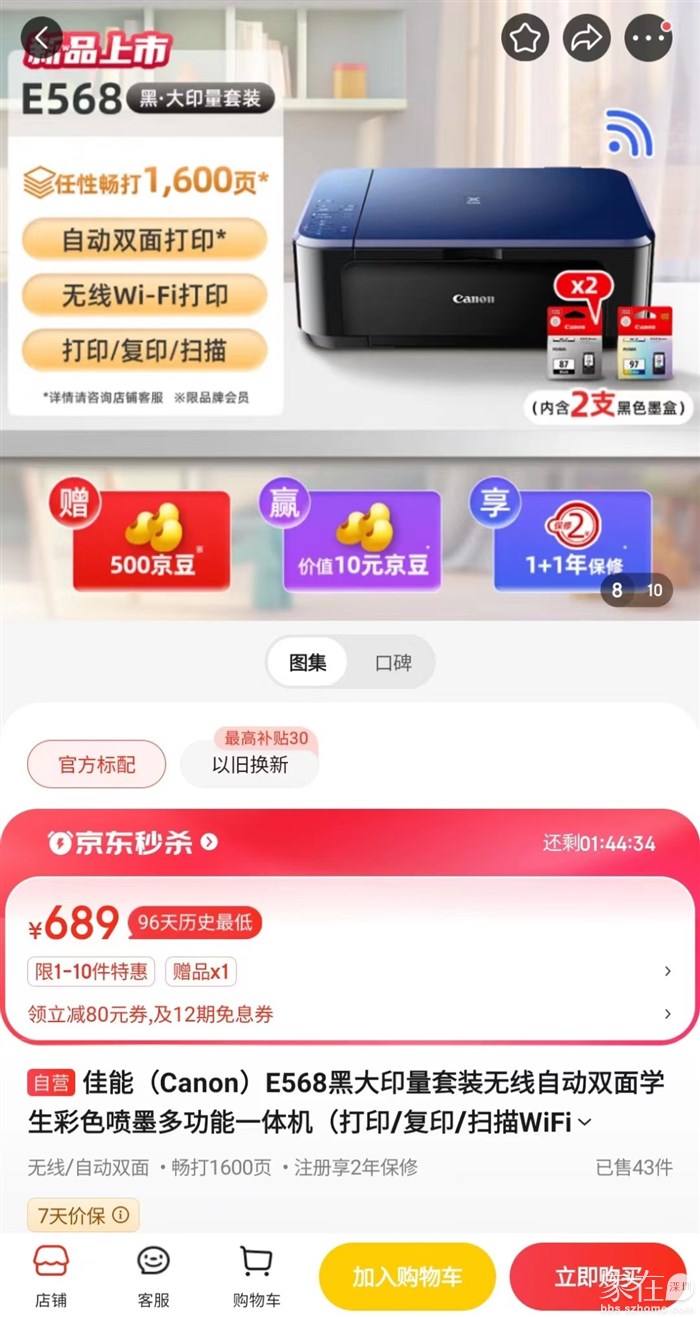Open the 限1-10件特惠 promotion details
Screen dimensions: 700x1317
tap(91, 971)
